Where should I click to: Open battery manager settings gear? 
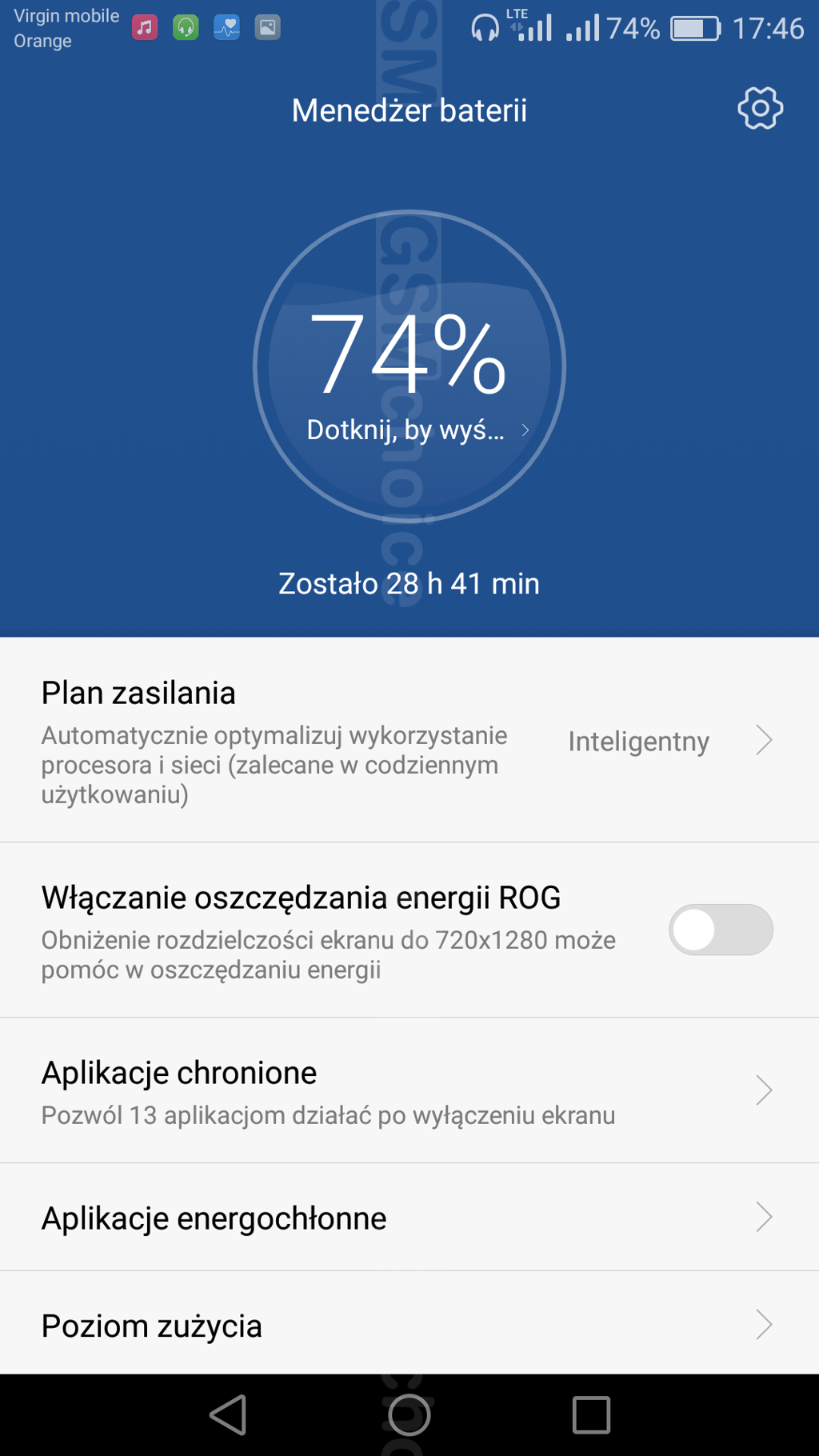point(760,108)
